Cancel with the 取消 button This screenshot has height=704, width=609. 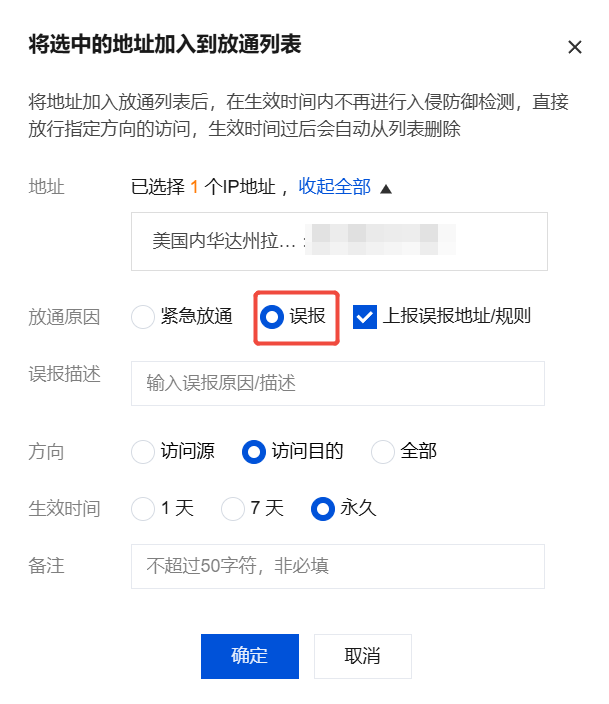coord(362,656)
